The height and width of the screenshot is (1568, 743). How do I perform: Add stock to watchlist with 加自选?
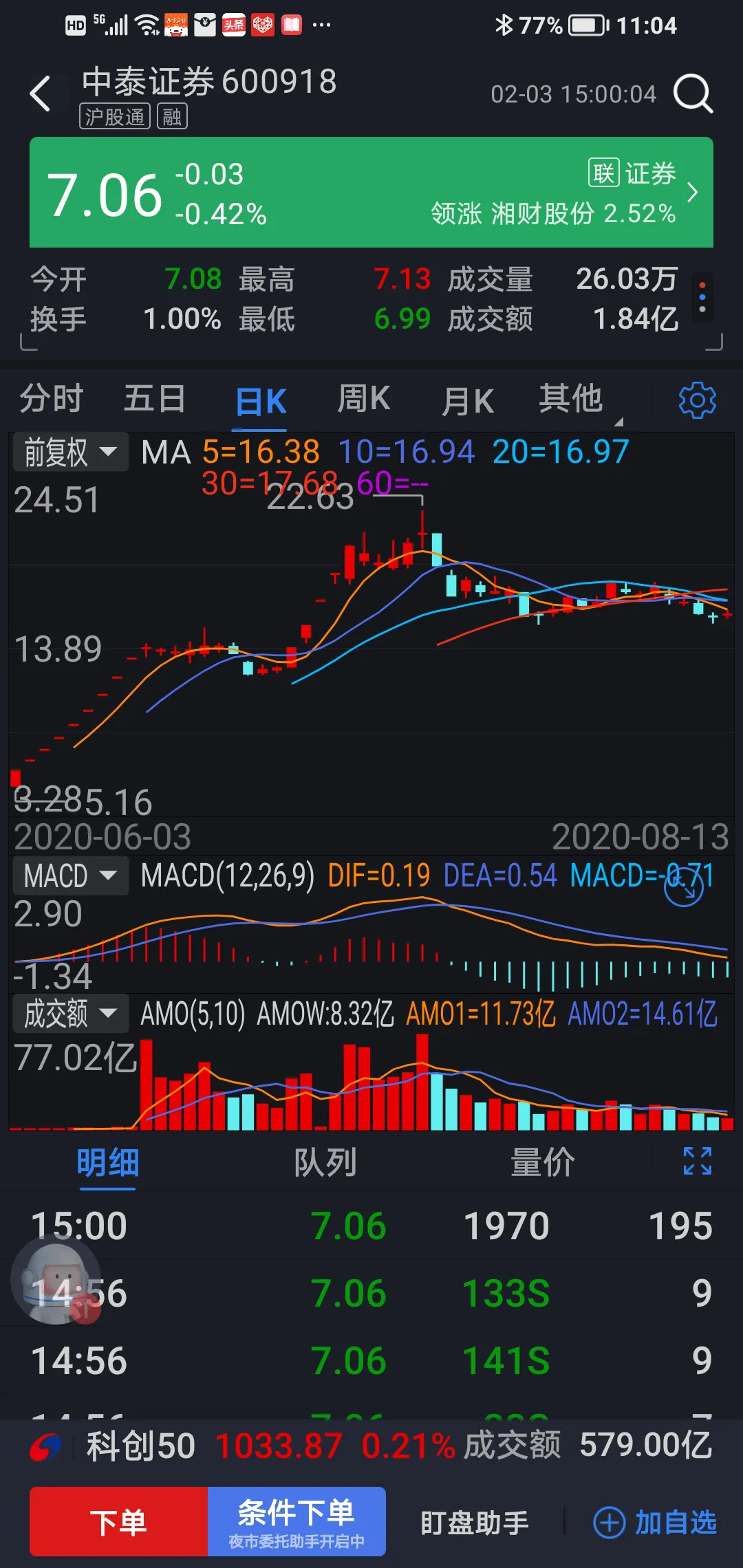[655, 1523]
